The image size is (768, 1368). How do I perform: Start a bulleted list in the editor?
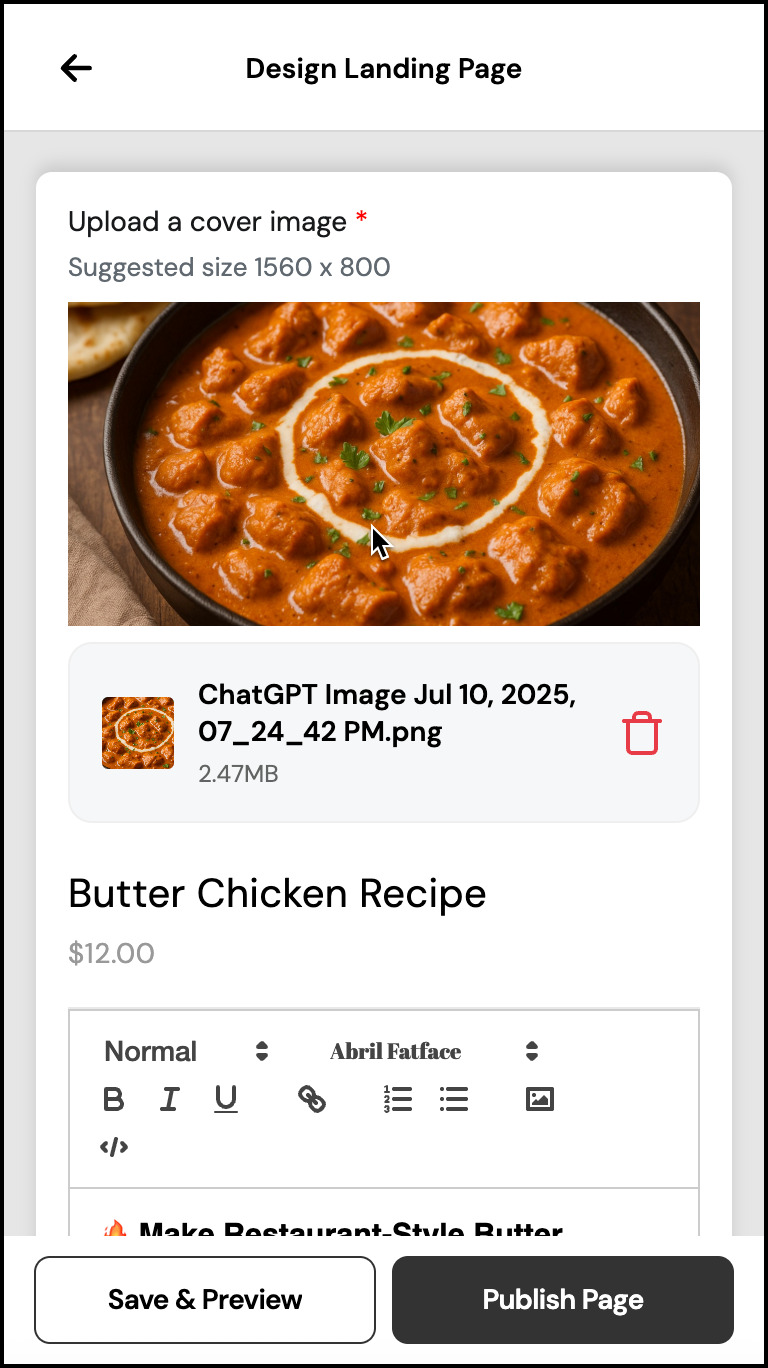click(x=454, y=1100)
